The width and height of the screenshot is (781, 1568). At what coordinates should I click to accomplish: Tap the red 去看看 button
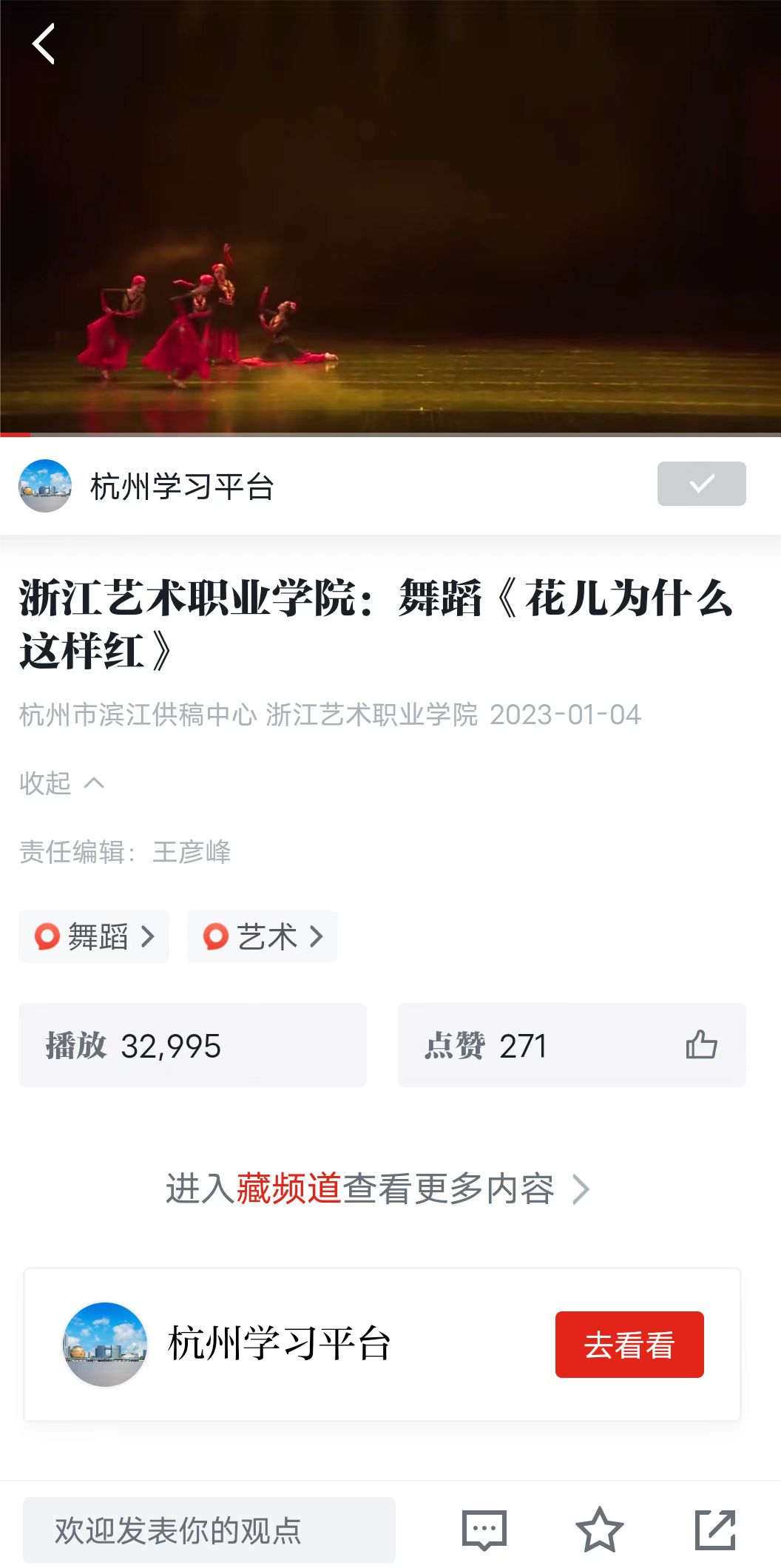(629, 1345)
